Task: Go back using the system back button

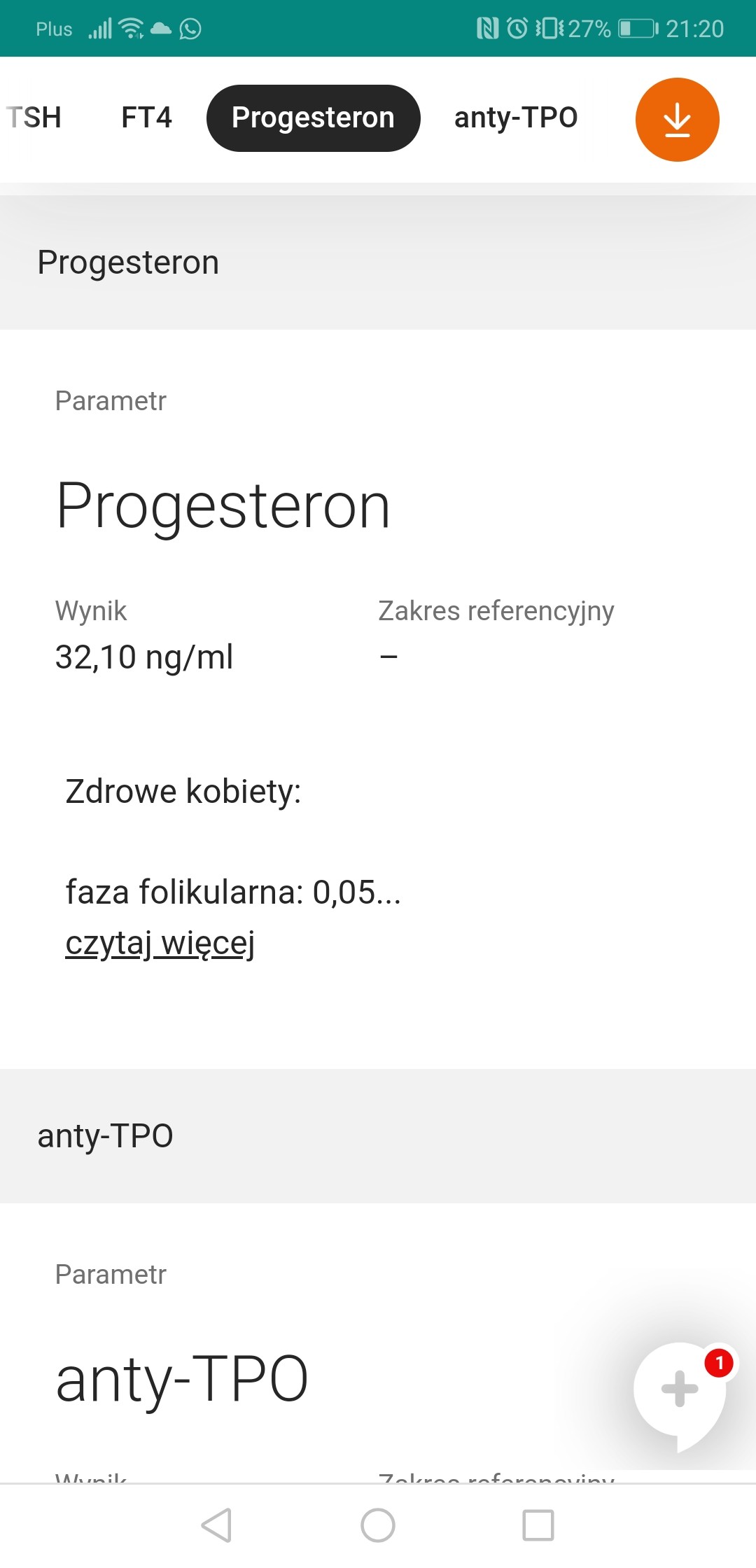Action: (x=217, y=1525)
